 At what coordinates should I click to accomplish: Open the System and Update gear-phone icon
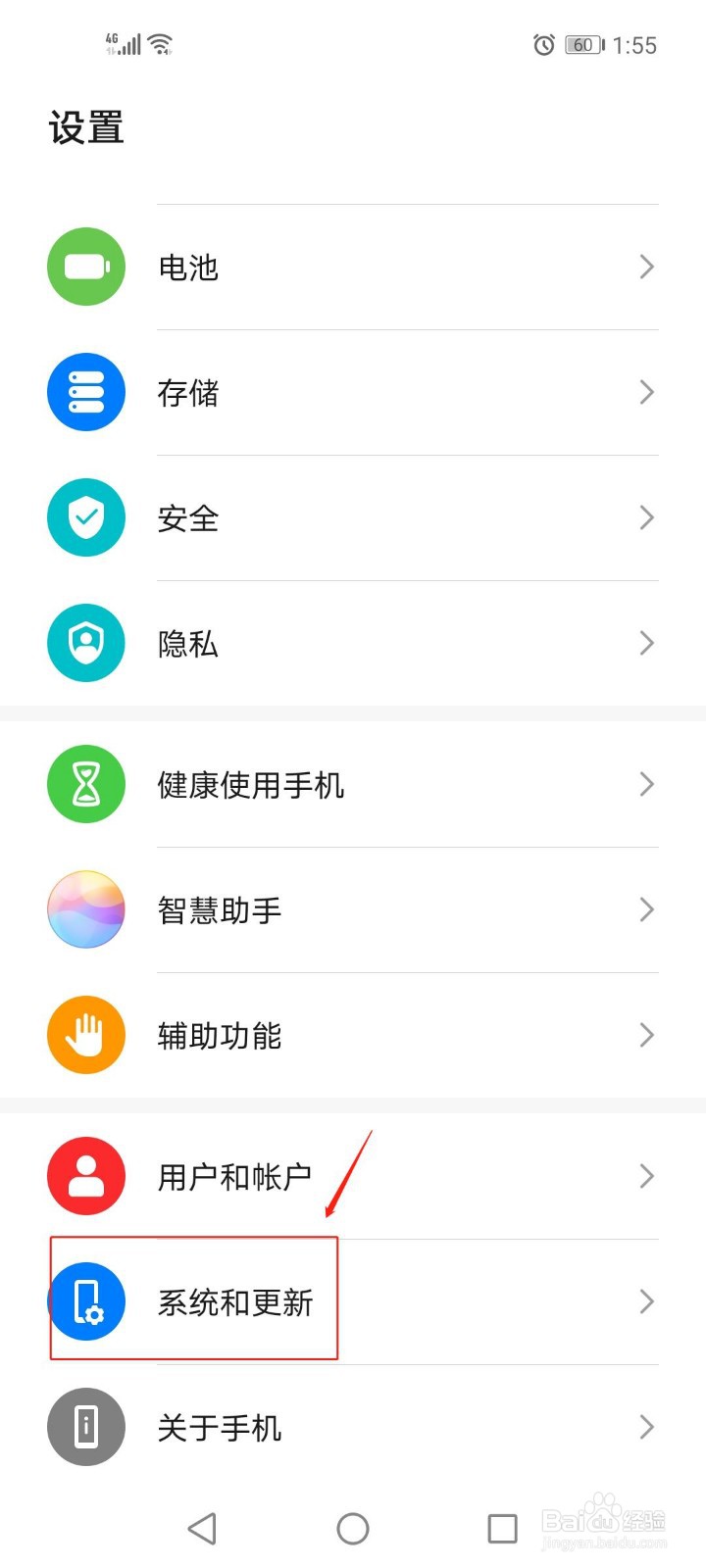(x=87, y=1301)
